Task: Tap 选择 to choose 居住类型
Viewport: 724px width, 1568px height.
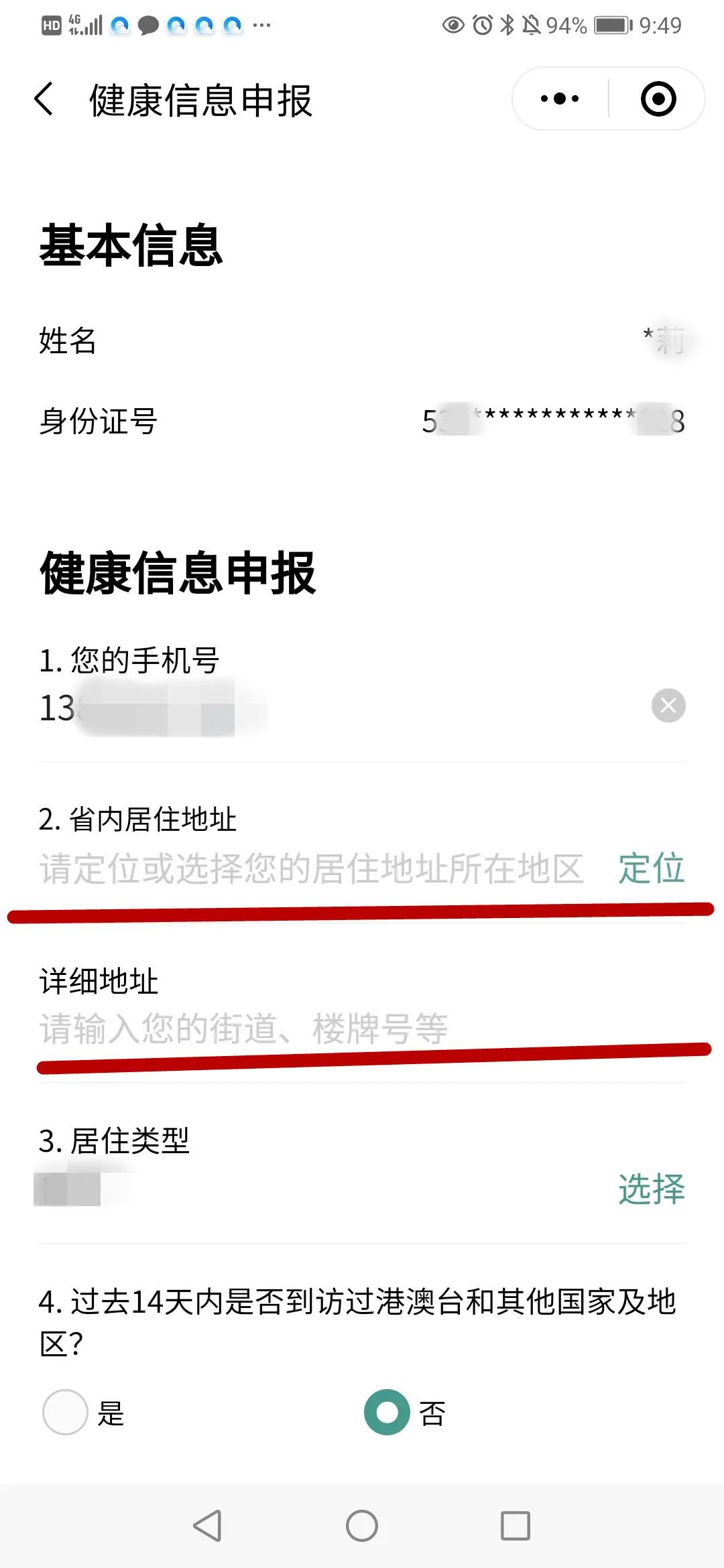Action: [651, 1189]
